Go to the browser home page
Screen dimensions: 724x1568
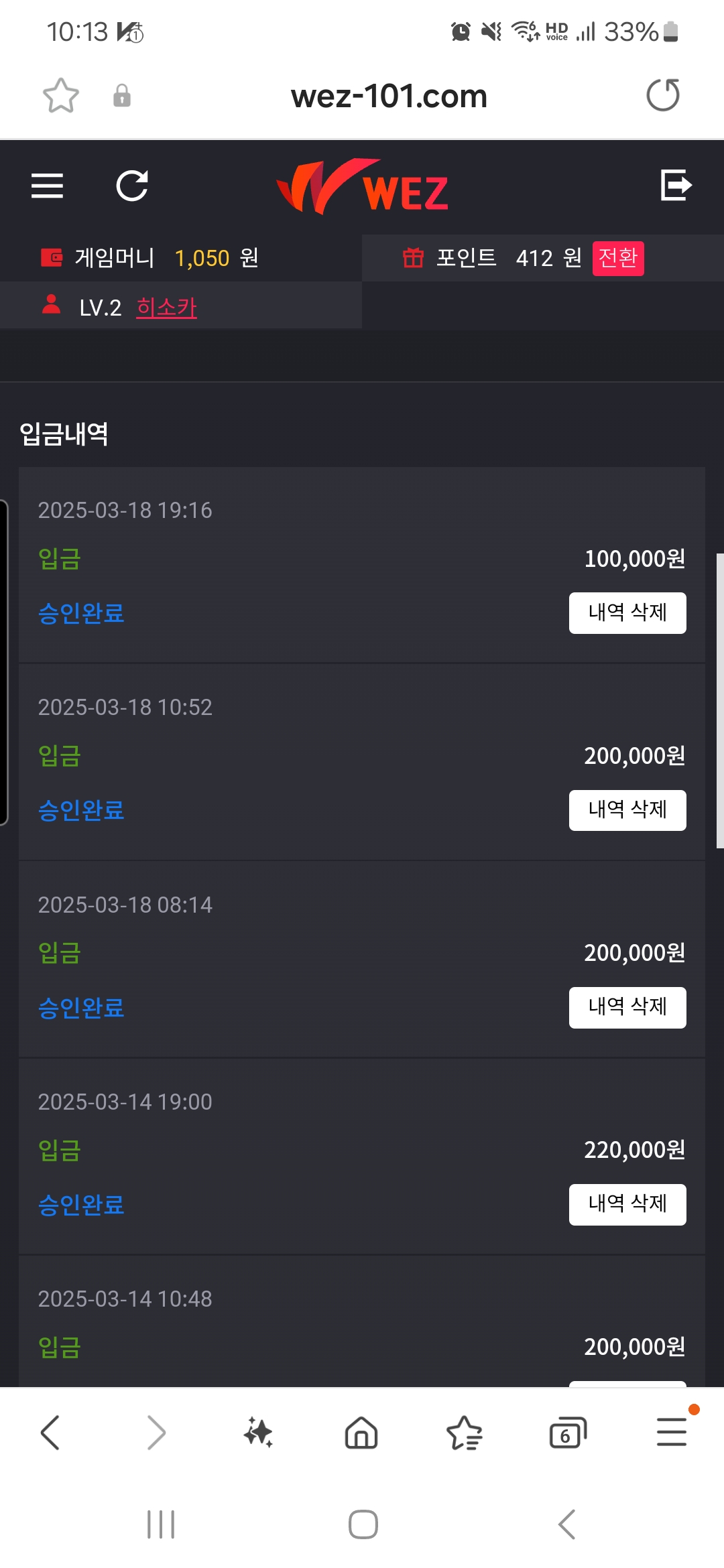[361, 1433]
